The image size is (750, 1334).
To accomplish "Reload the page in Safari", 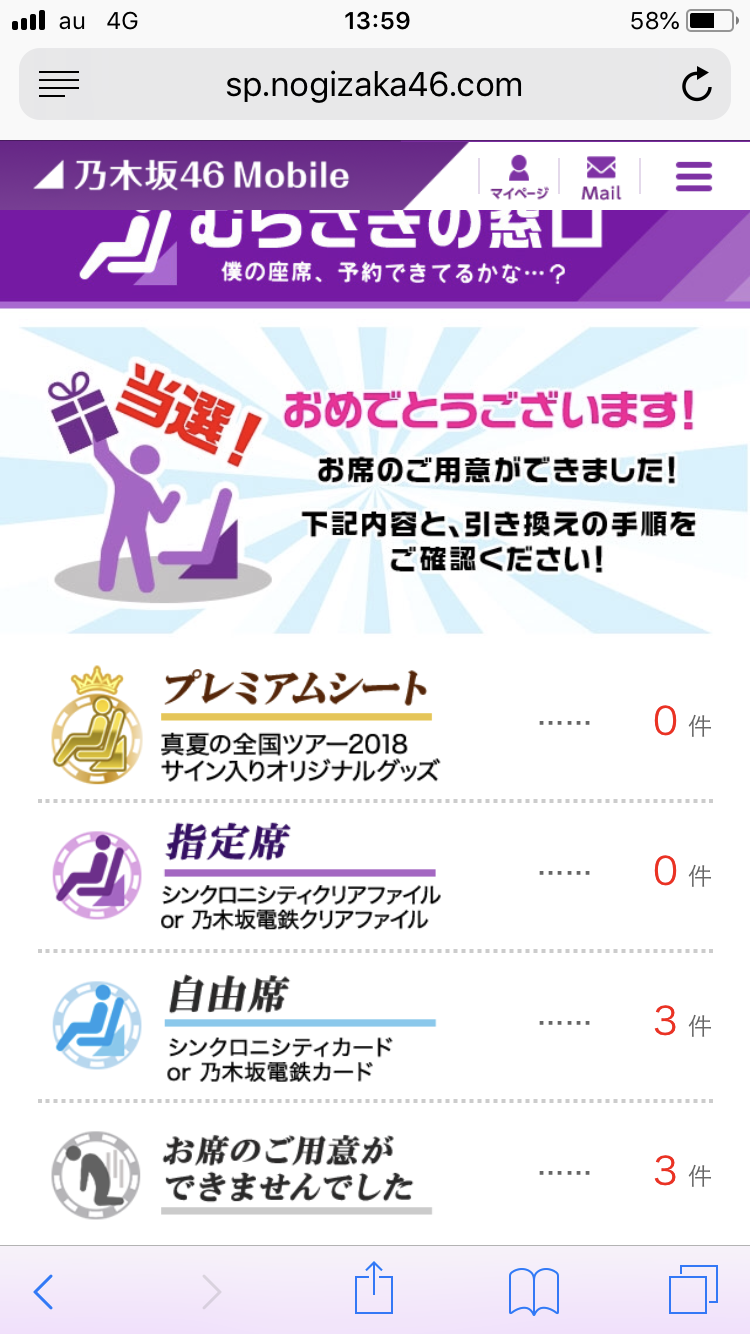I will (696, 85).
